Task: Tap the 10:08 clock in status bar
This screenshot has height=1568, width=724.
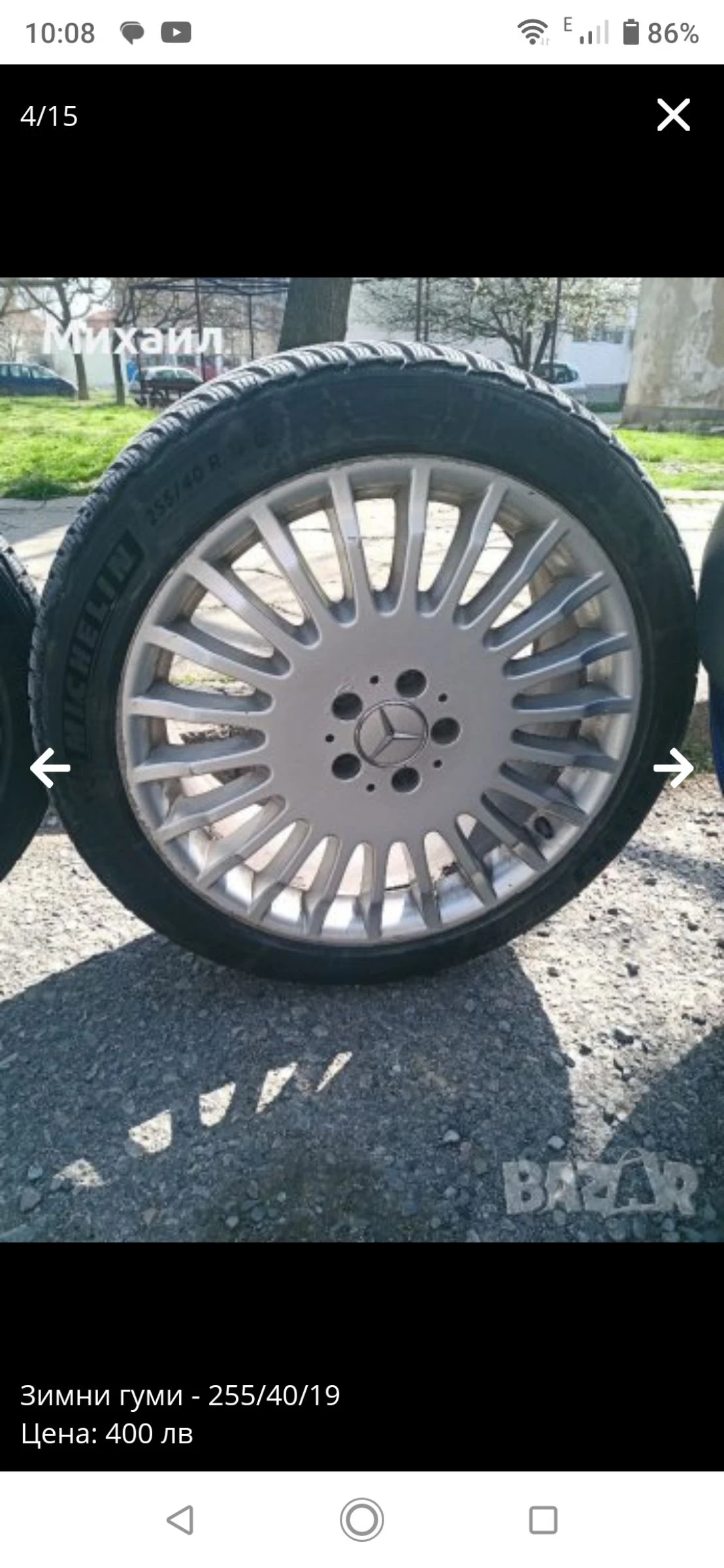Action: 61,31
